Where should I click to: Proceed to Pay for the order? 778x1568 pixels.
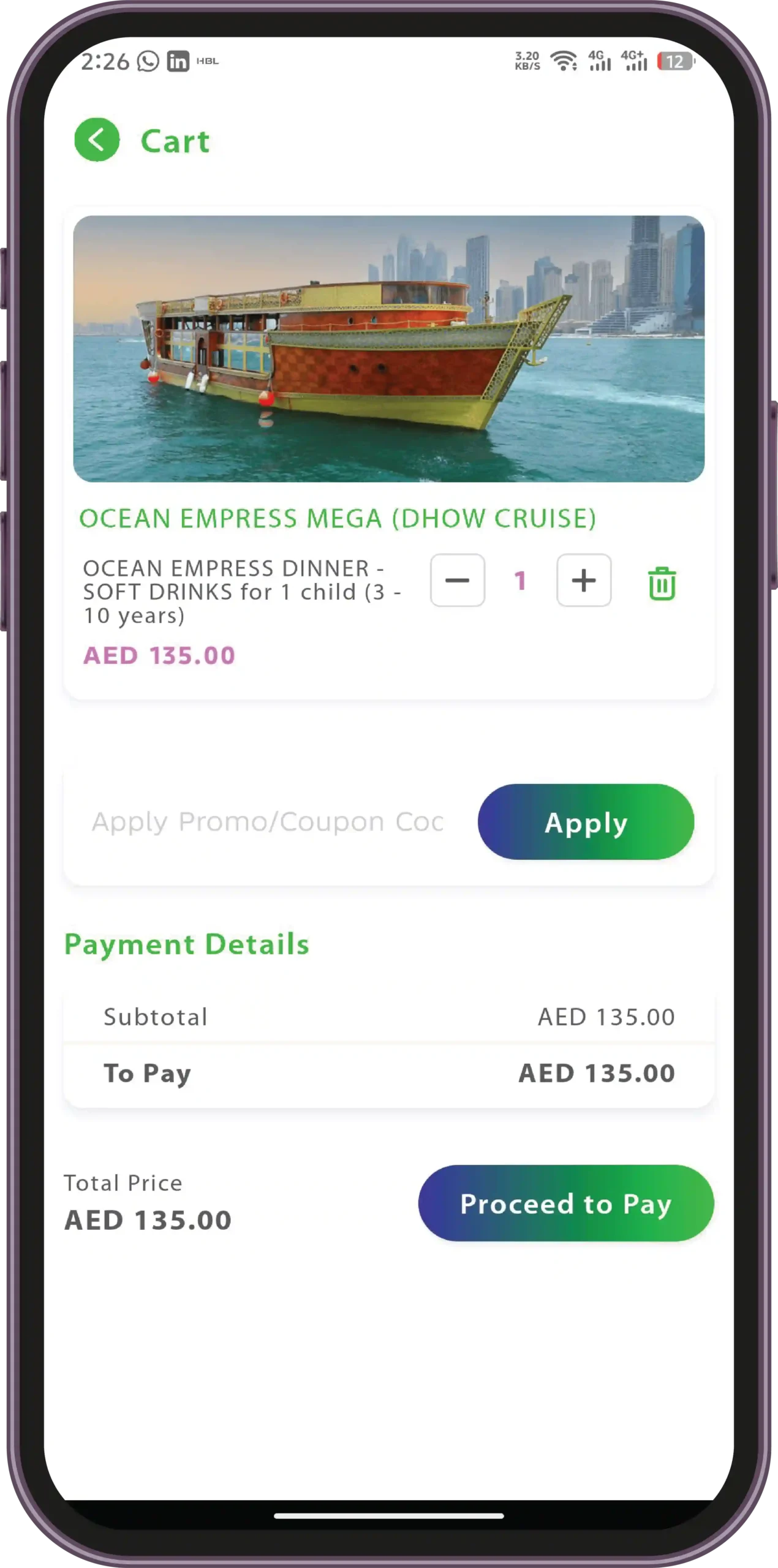565,1204
